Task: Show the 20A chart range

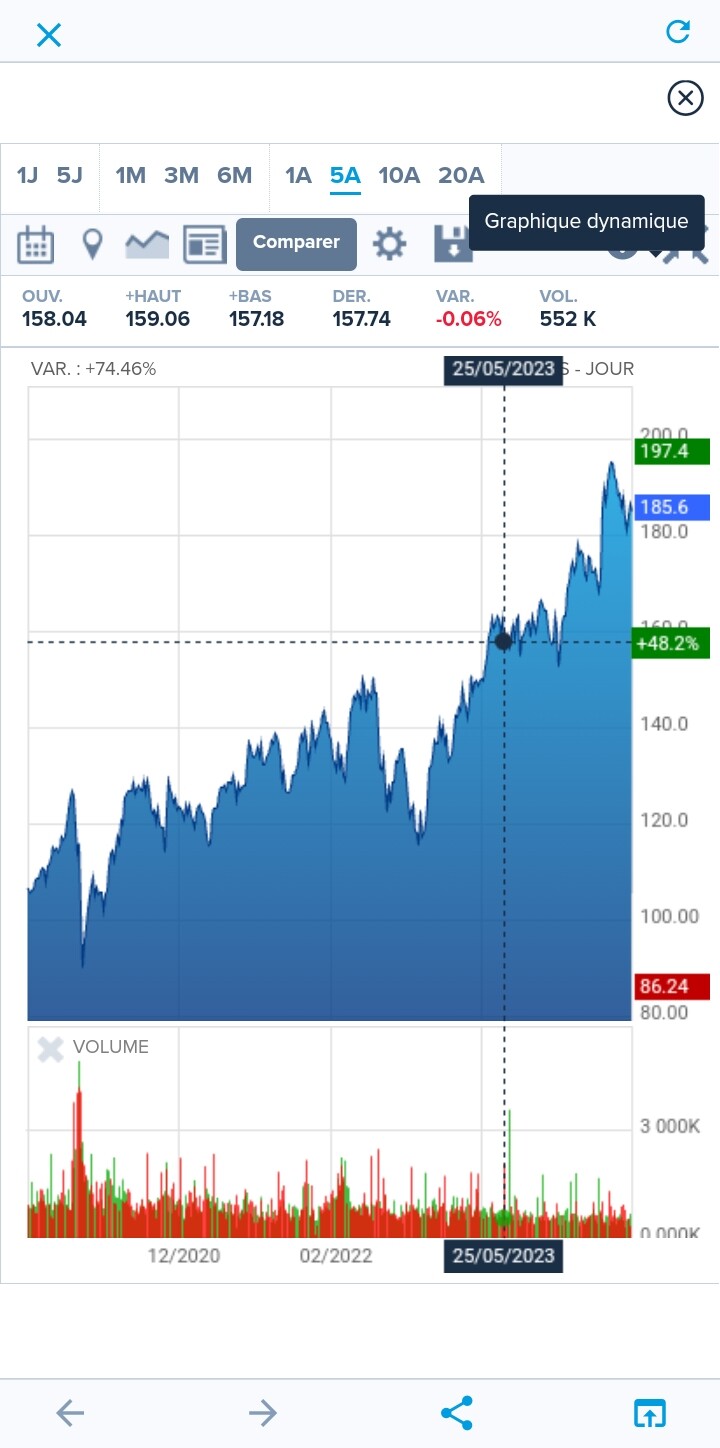Action: tap(461, 176)
